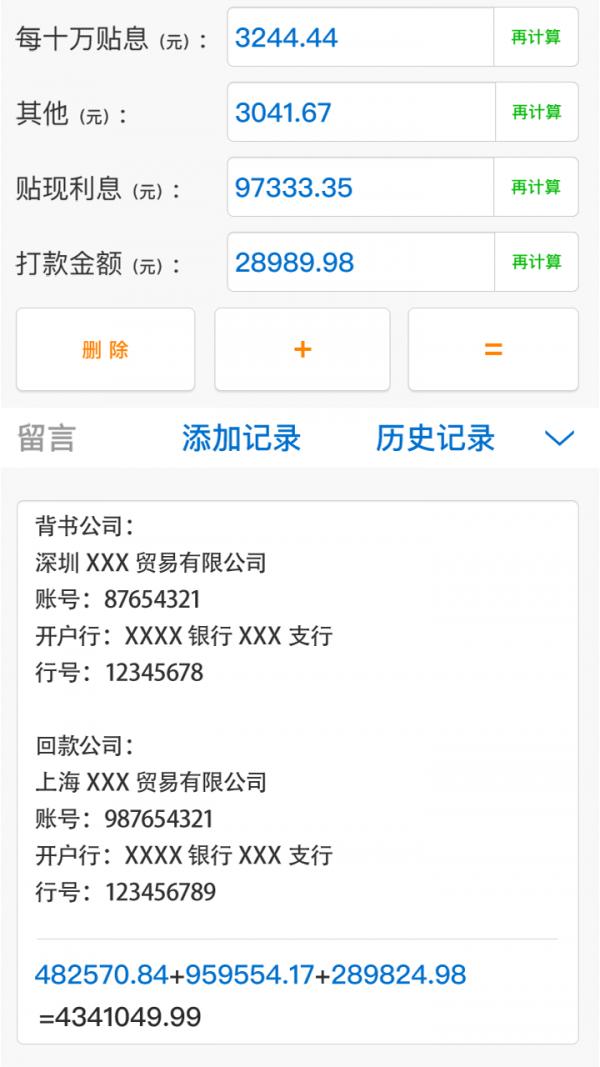Tap the 删除 button
This screenshot has height=1067, width=600.
[x=105, y=350]
